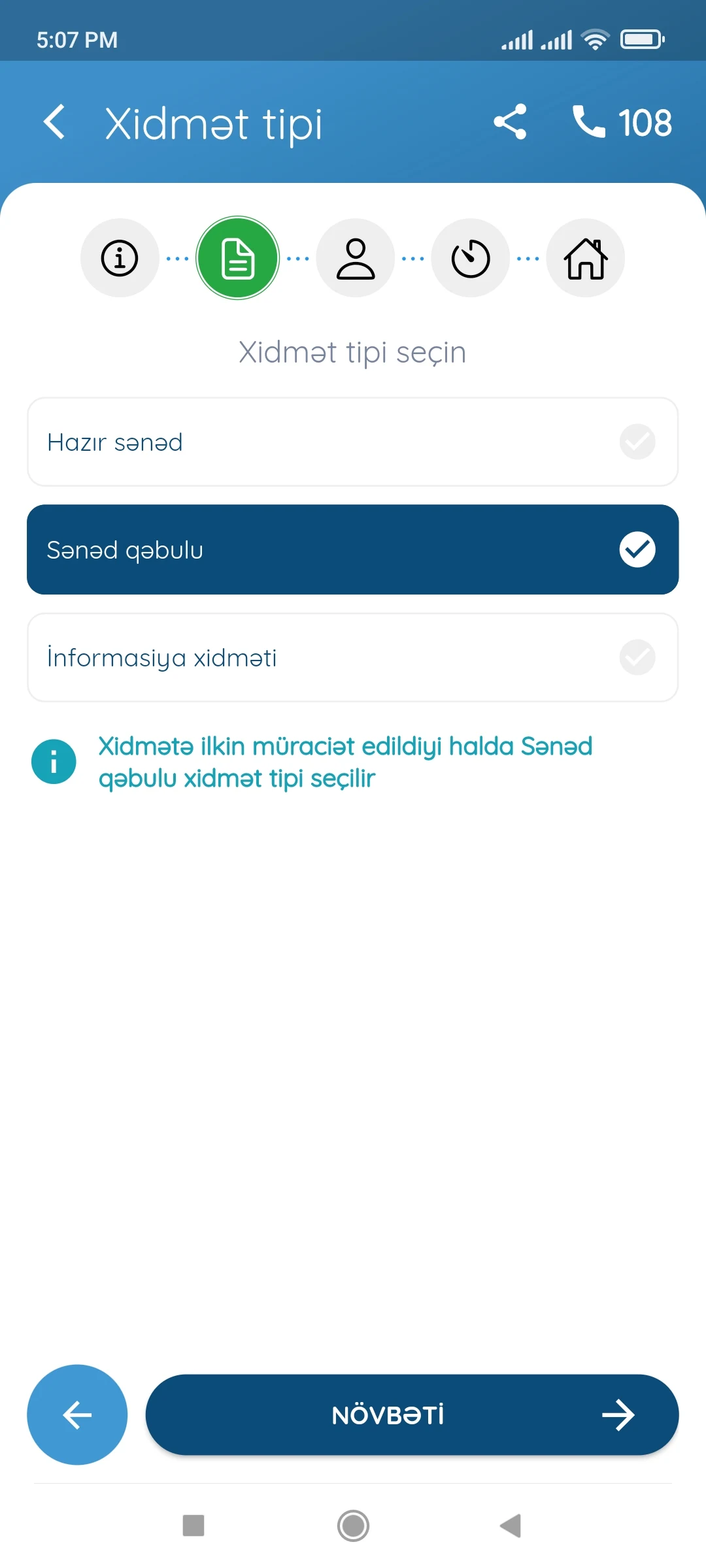Viewport: 706px width, 1568px height.
Task: Open recent apps from navigation bar
Action: pos(193,1526)
